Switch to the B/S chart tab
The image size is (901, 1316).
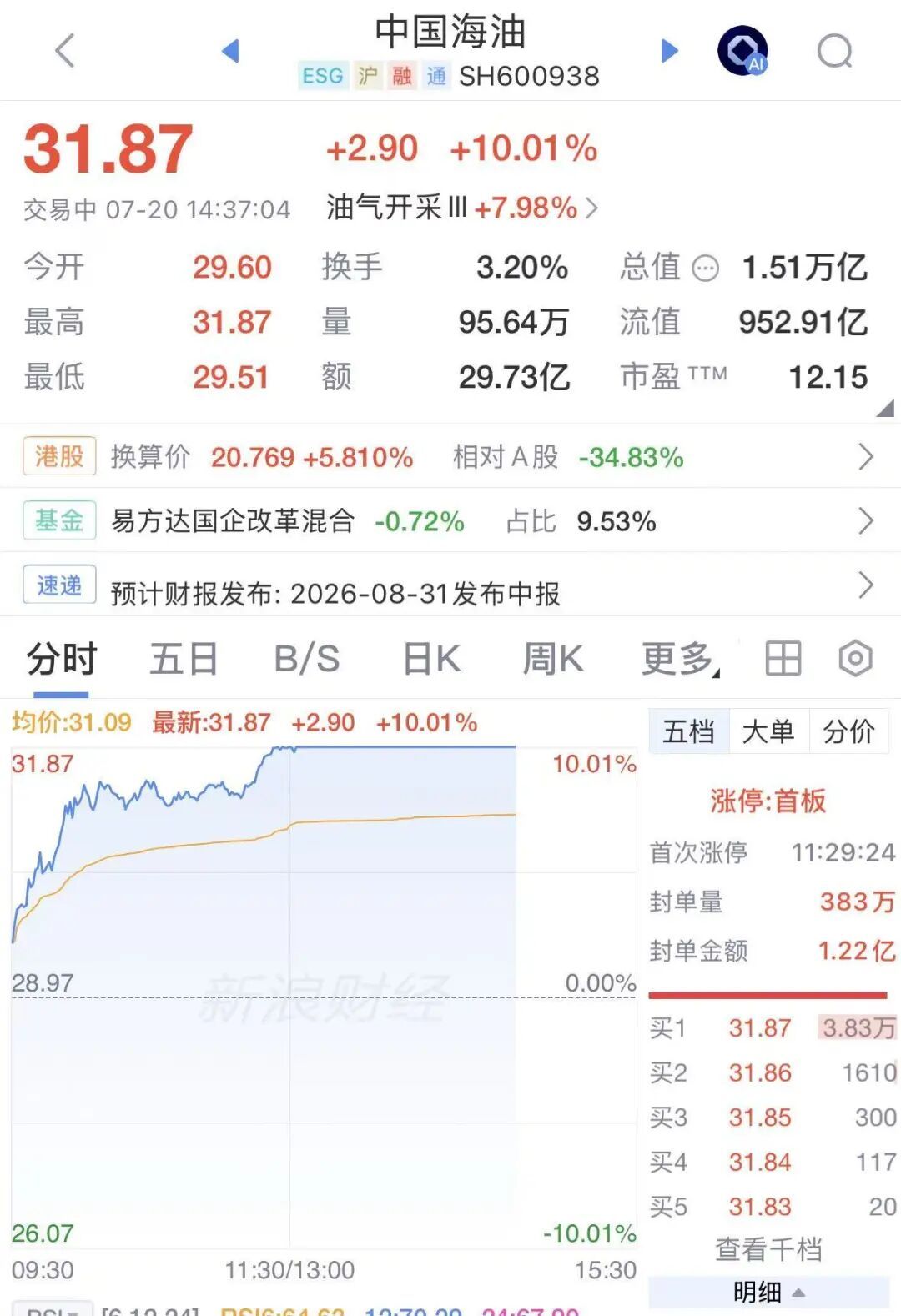click(x=307, y=659)
